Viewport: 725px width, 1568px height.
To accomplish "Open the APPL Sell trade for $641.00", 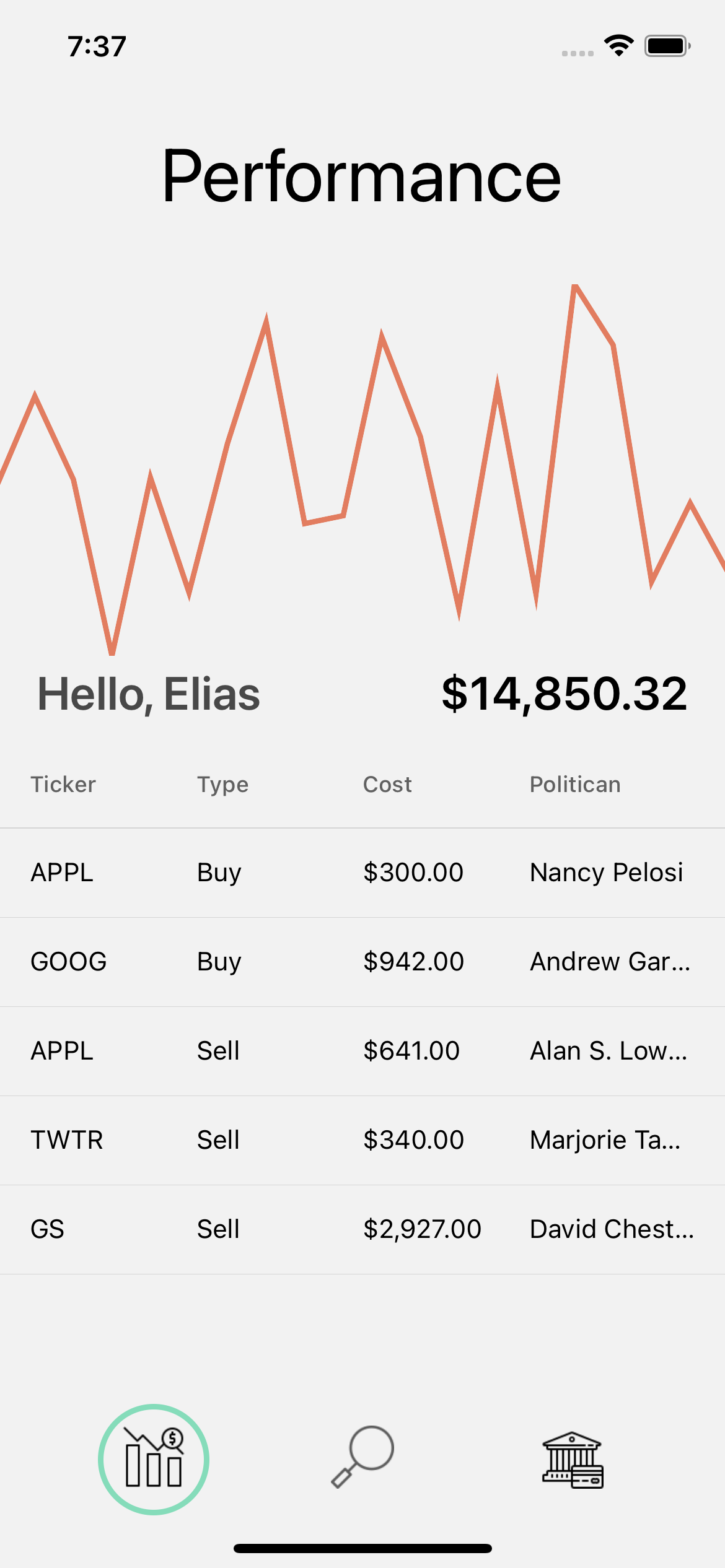I will (x=362, y=1051).
